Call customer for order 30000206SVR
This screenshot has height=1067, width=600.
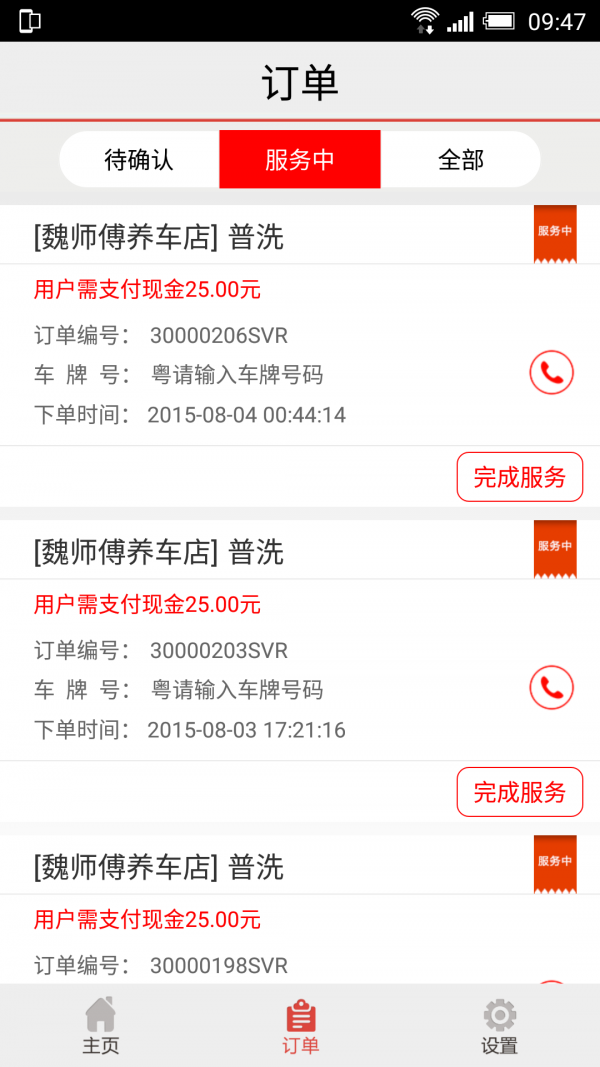[551, 373]
